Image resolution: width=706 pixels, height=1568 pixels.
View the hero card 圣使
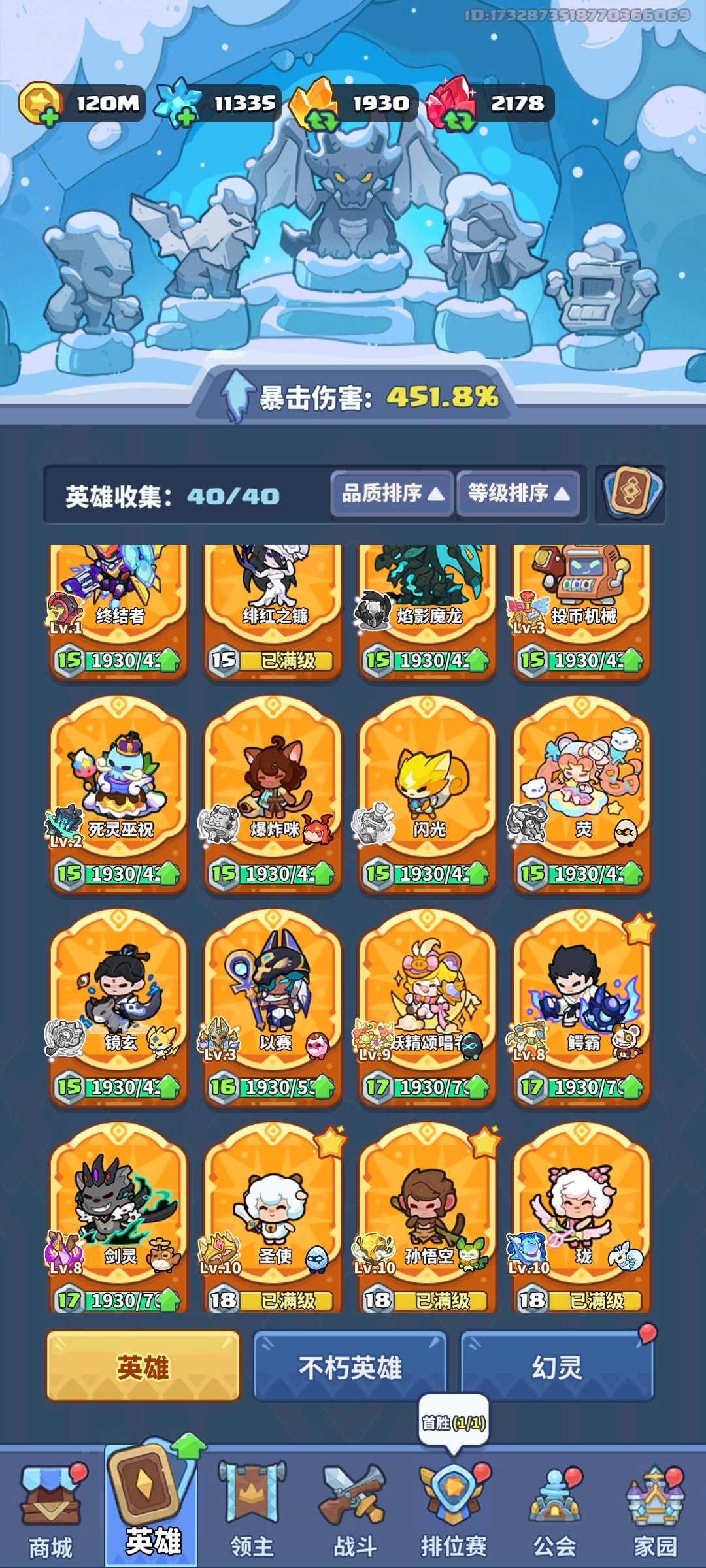pos(273,1218)
